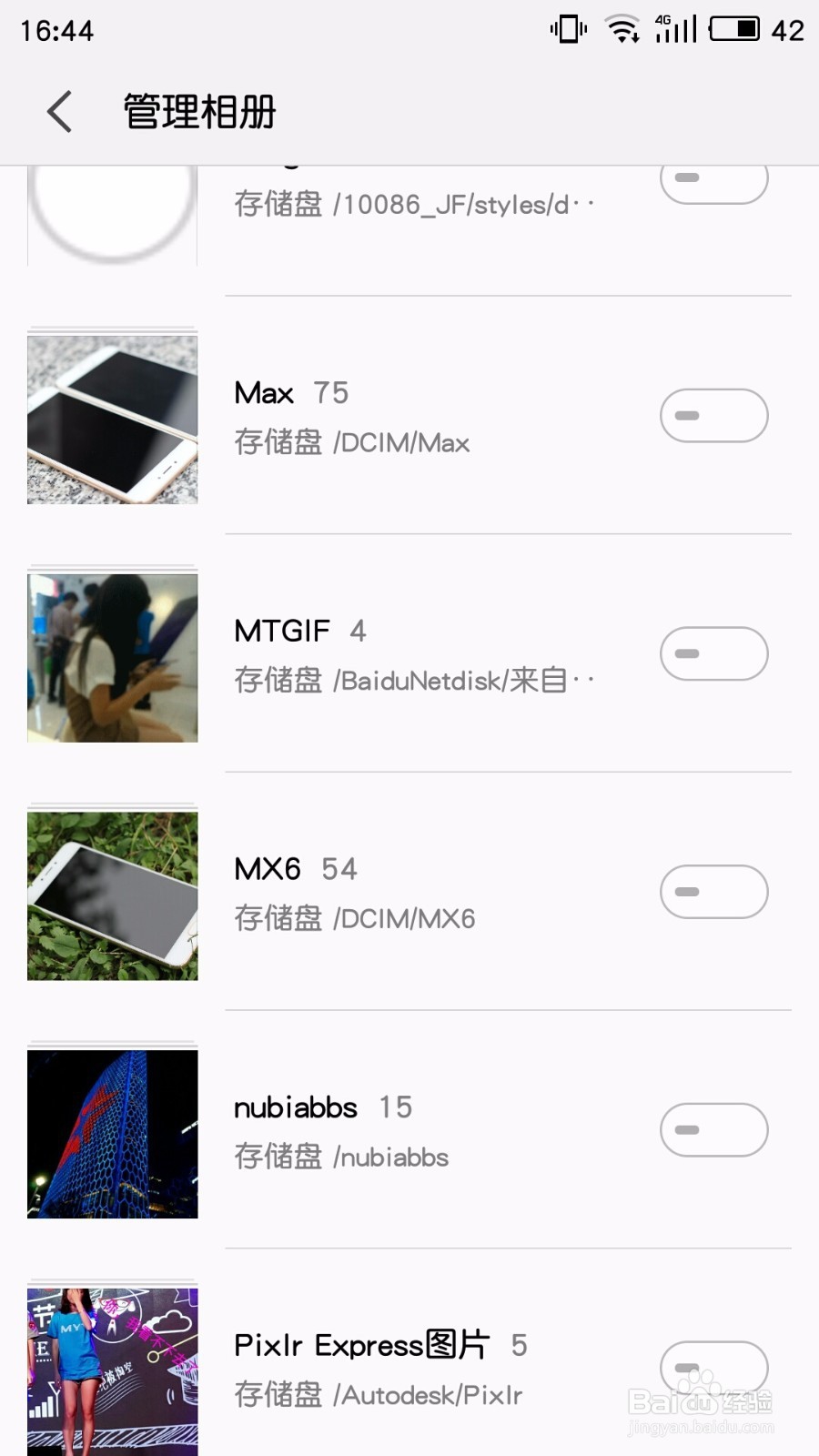Toggle the MX6 album switch
819x1456 pixels.
[714, 892]
